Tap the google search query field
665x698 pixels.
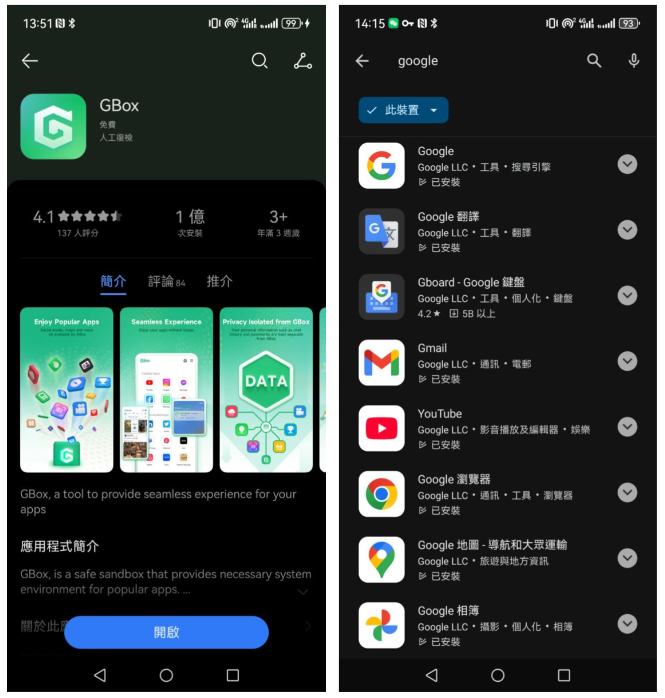[480, 61]
